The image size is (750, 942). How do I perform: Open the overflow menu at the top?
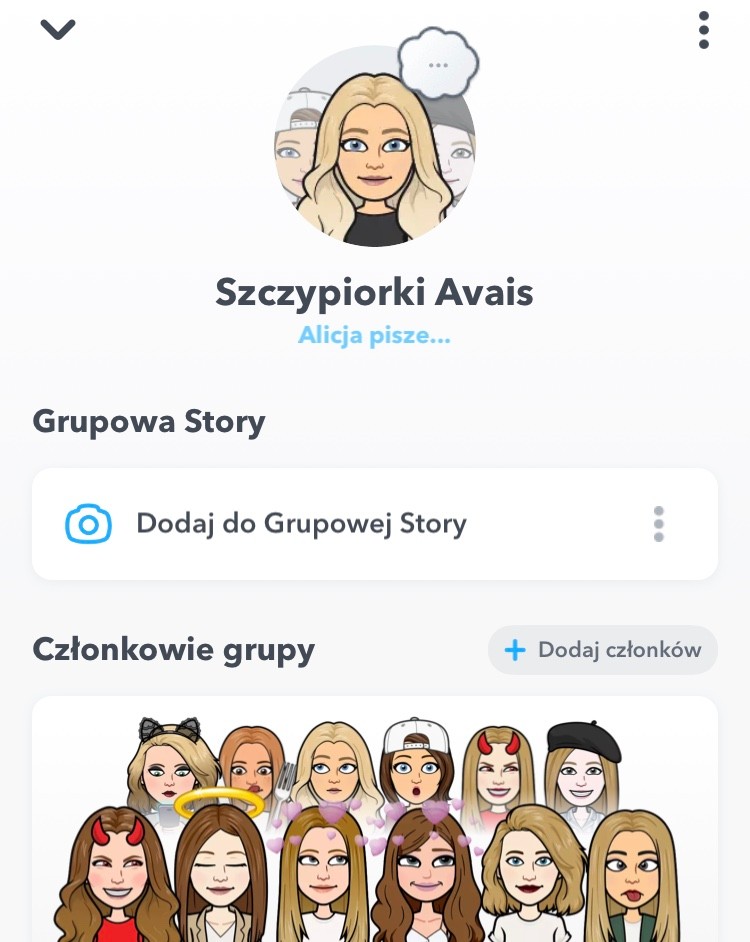coord(704,30)
